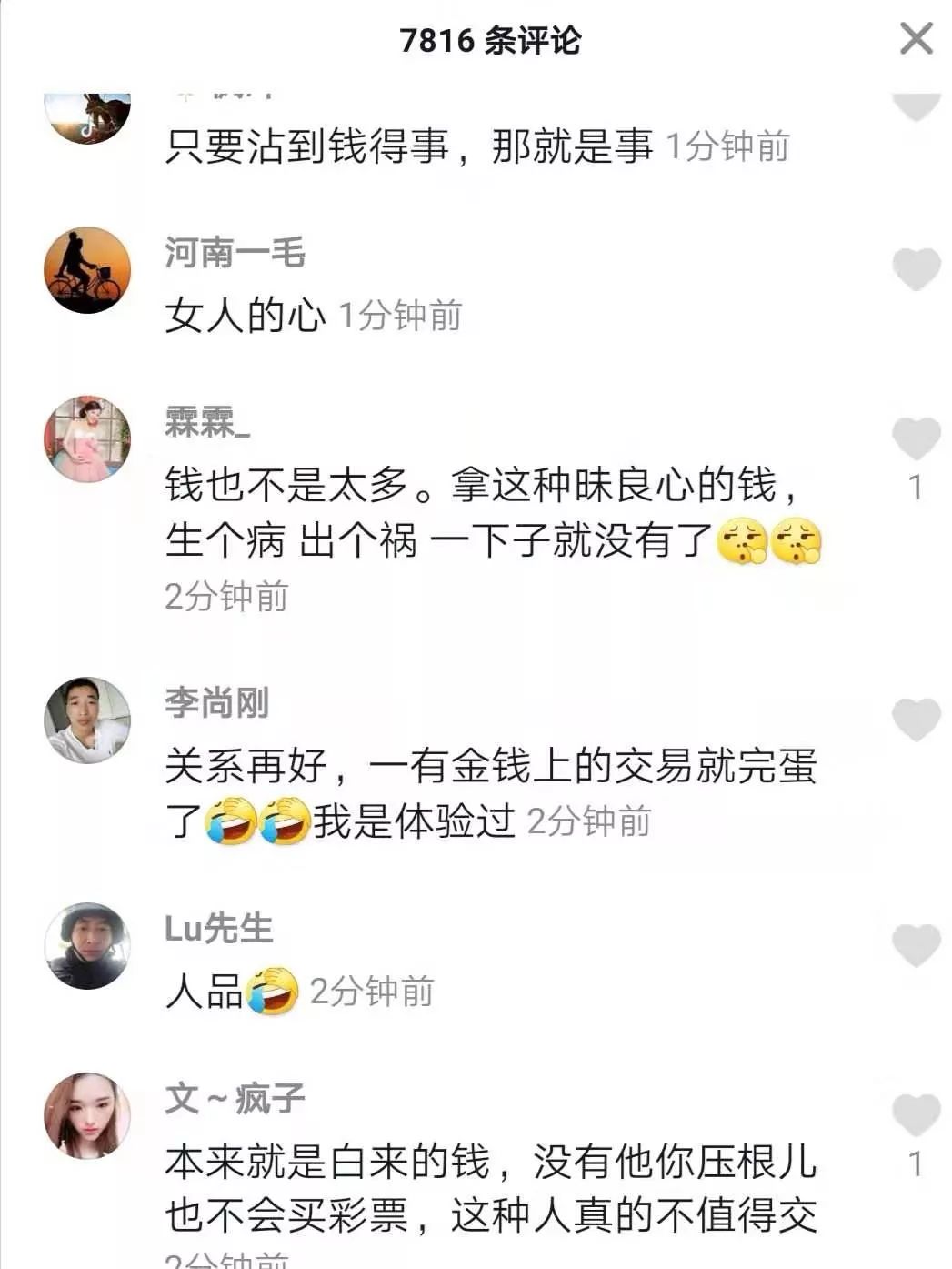952x1269 pixels.
Task: Reply to 李尚刚's comment about 金钱上的交易
Action: click(491, 766)
